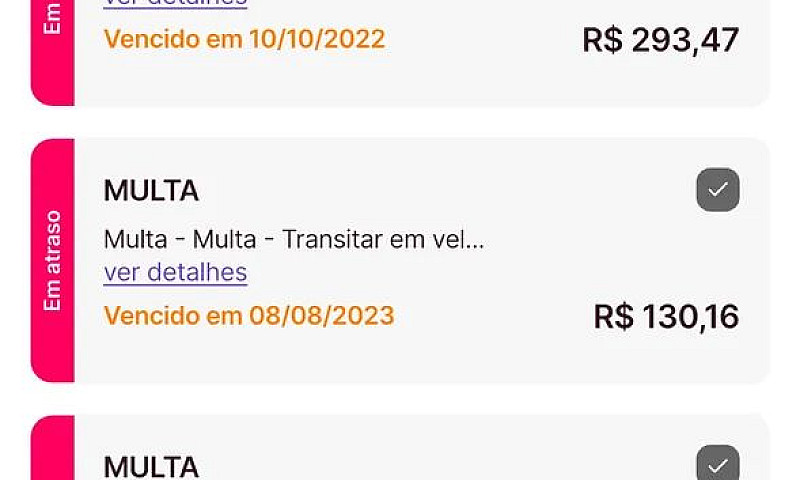
Task: Open ver detalhes for R$ 293,47 debt
Action: tap(175, 3)
